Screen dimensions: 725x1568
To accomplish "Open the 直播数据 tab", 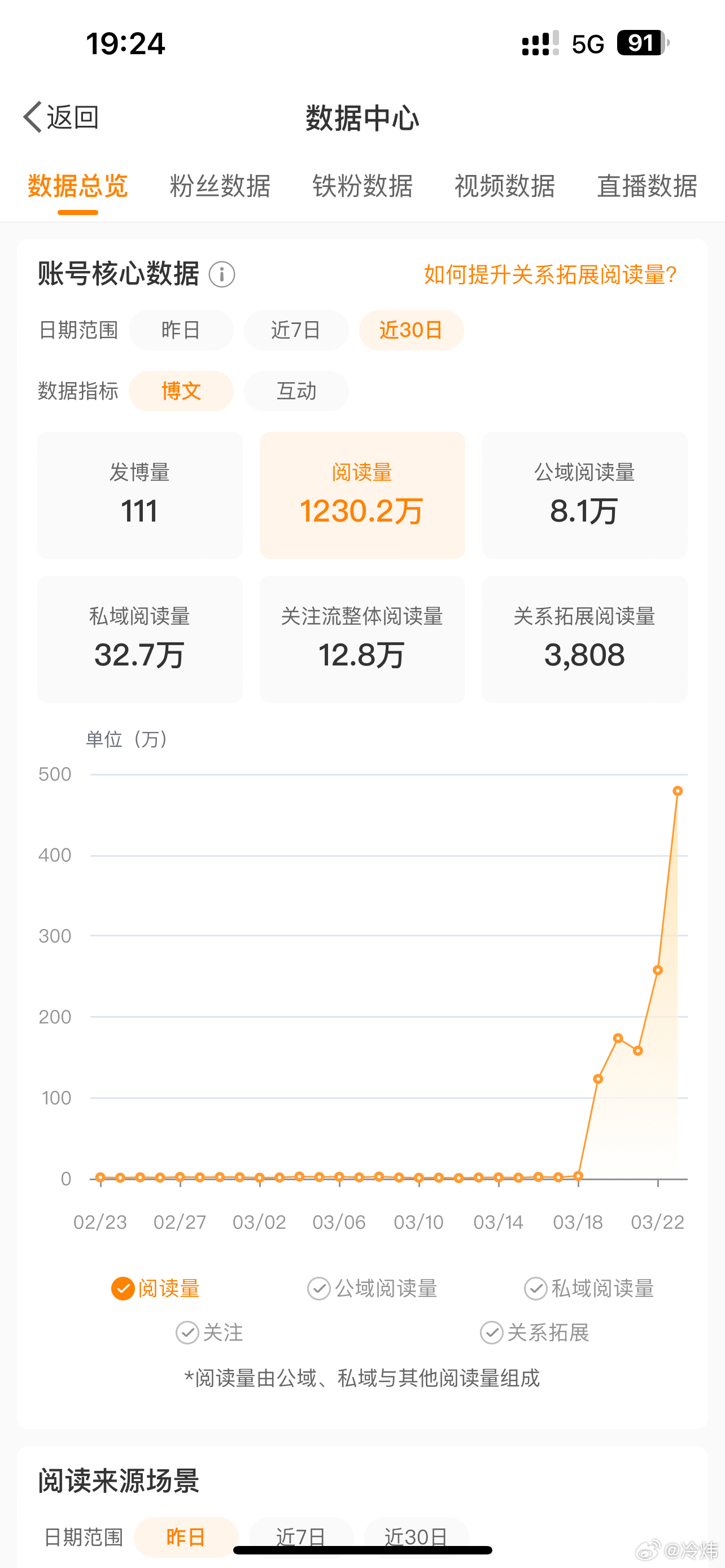I will point(647,187).
